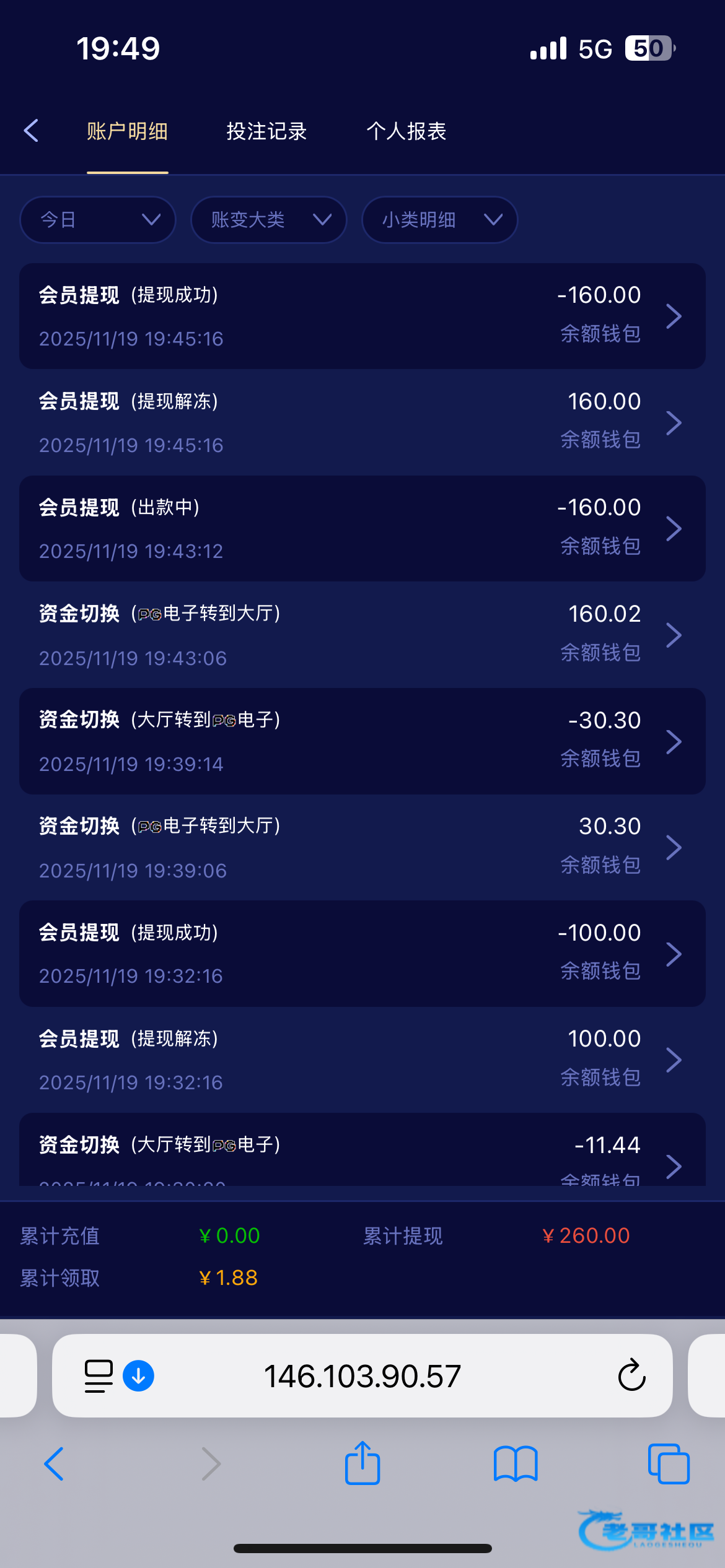Select the 账户明细 tab
Image resolution: width=725 pixels, height=1568 pixels.
127,131
